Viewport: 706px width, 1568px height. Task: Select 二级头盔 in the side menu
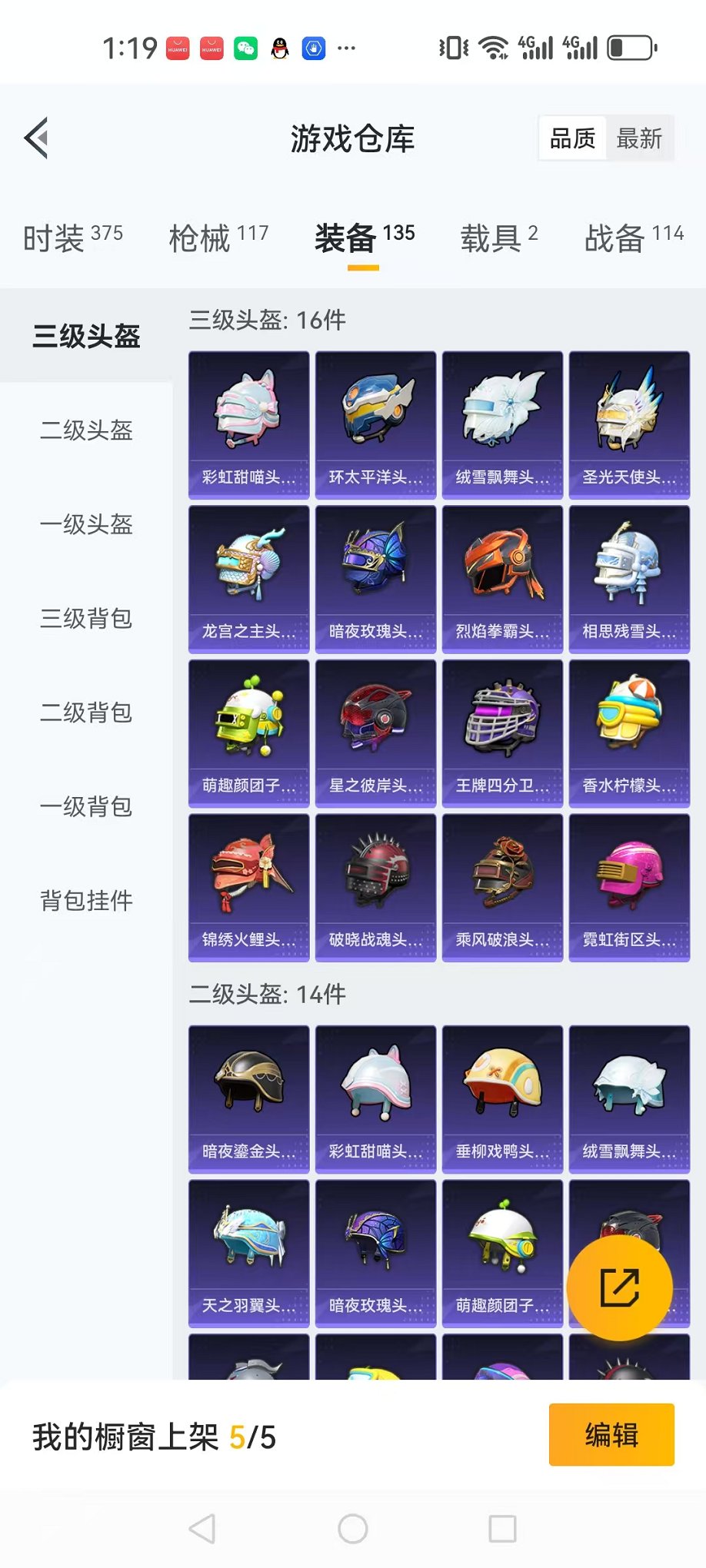[x=86, y=430]
